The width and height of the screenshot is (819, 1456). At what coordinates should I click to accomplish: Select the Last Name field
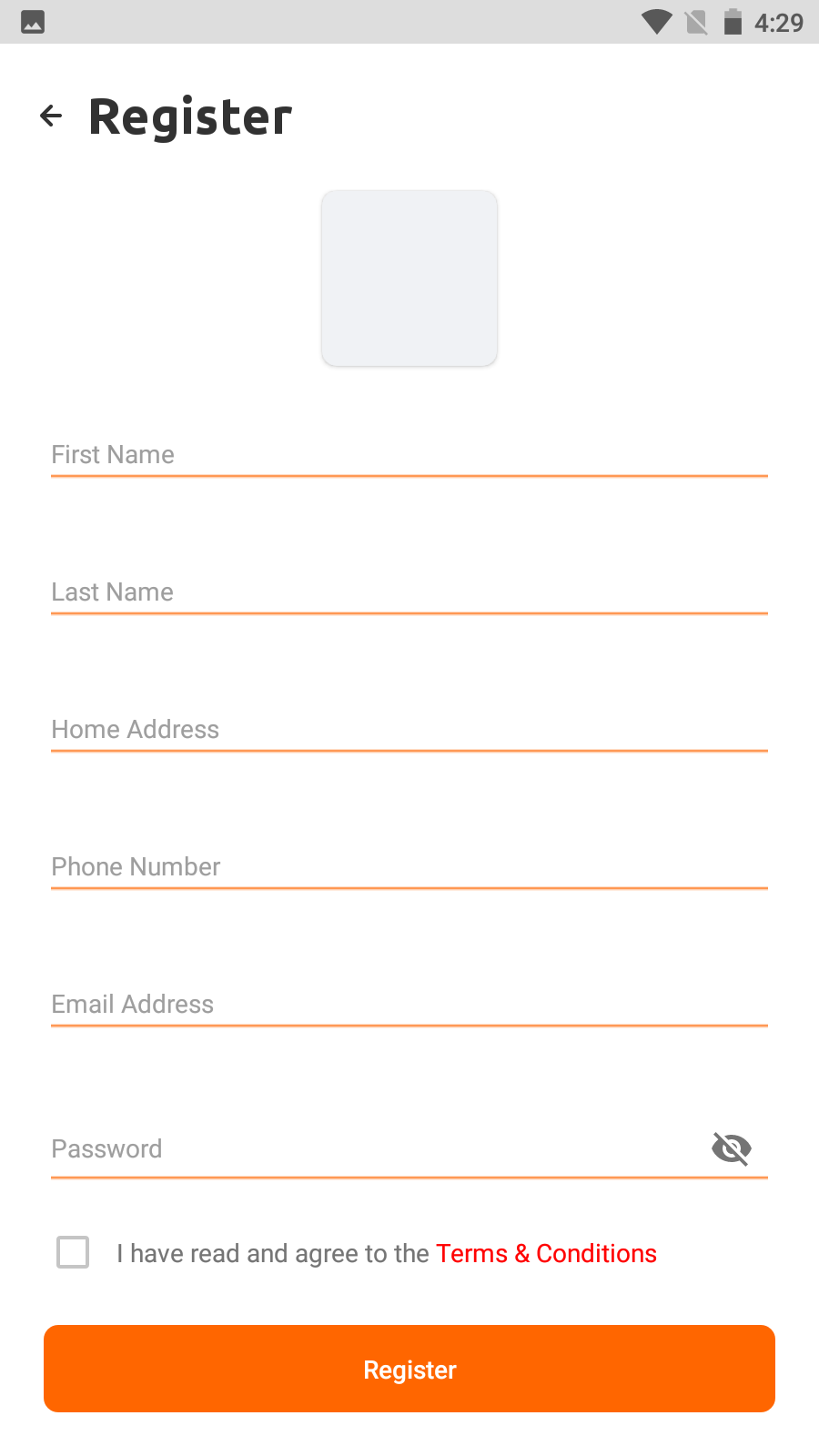click(x=409, y=591)
